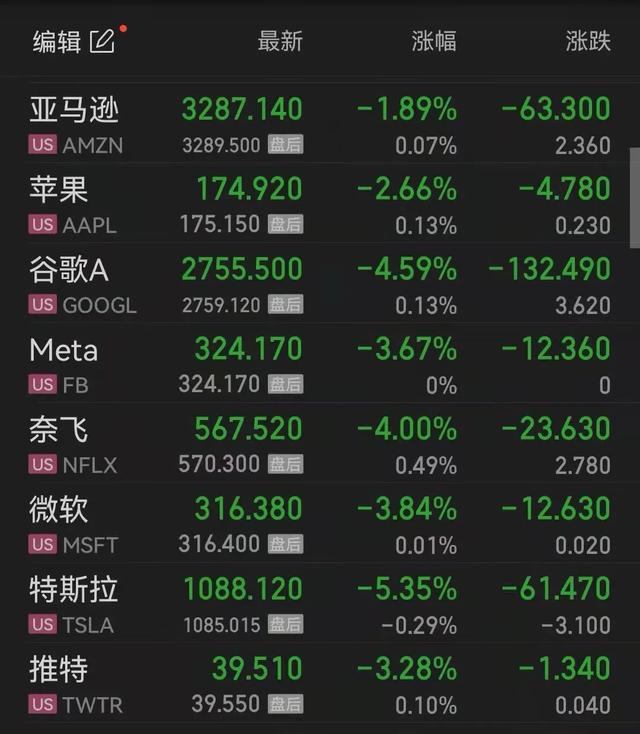The width and height of the screenshot is (640, 734).
Task: Sort by 涨幅 column header
Action: pyautogui.click(x=434, y=41)
